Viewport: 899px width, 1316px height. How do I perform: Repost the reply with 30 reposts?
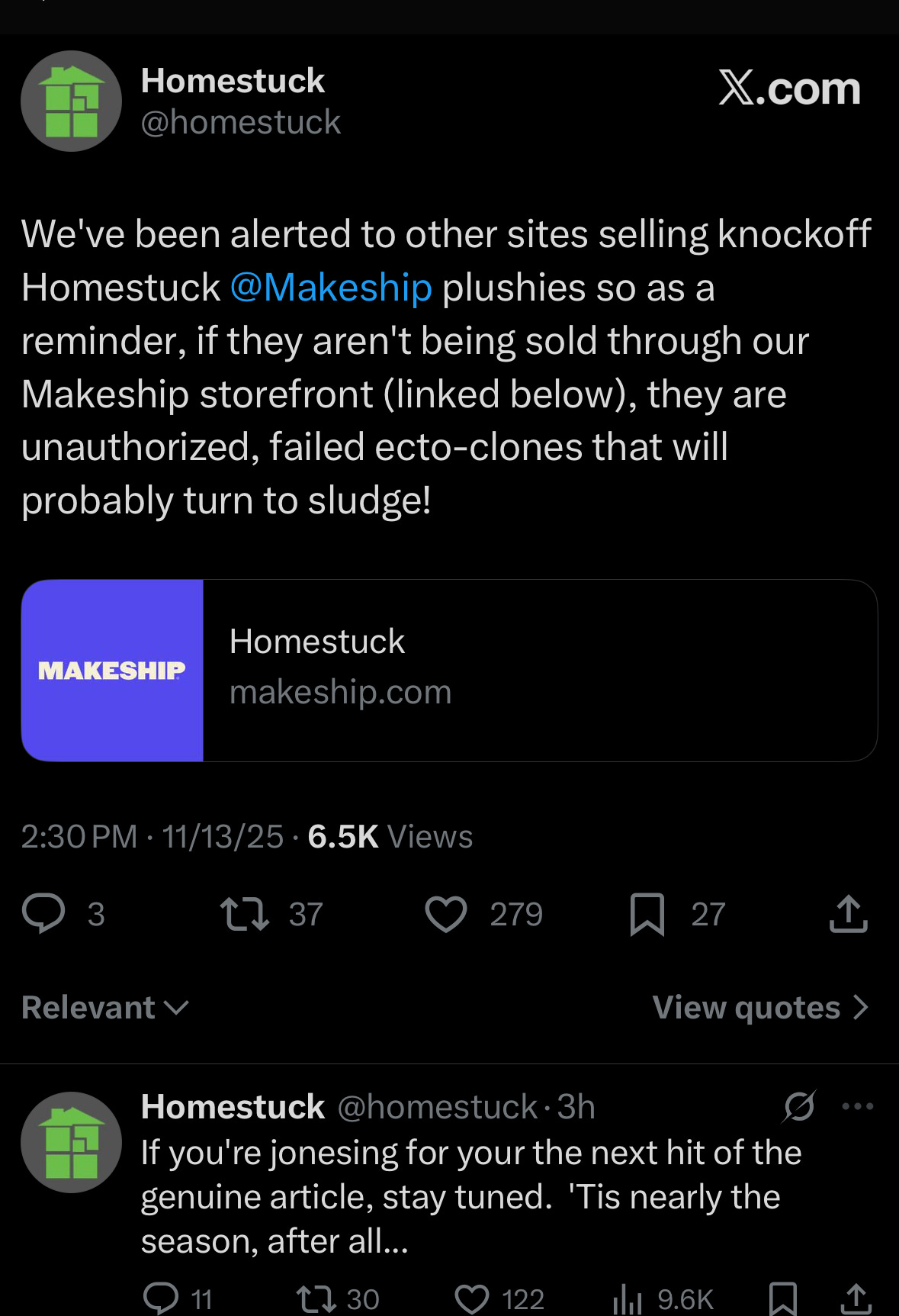pos(316,1298)
